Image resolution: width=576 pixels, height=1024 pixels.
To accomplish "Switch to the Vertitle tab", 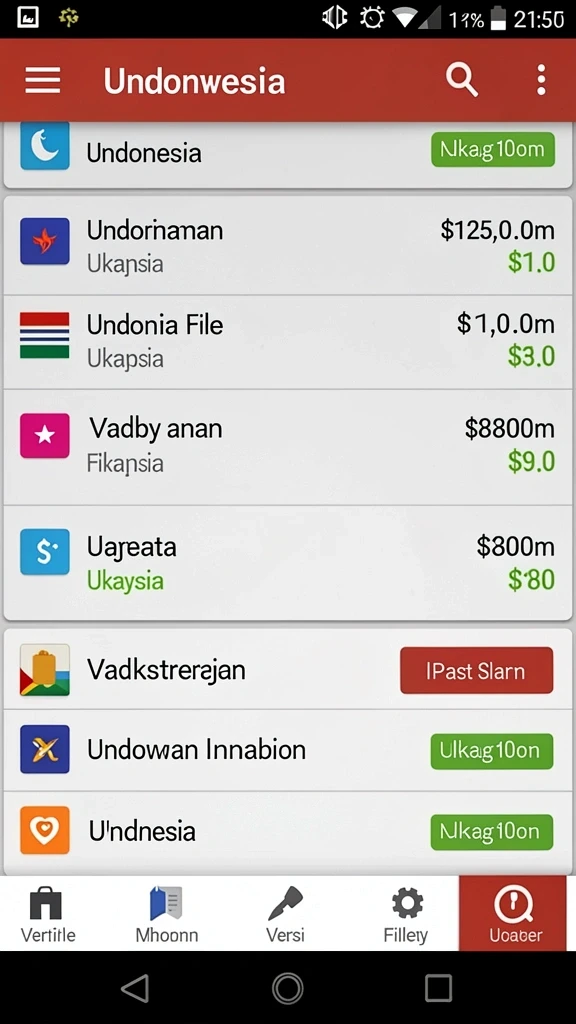I will [48, 914].
